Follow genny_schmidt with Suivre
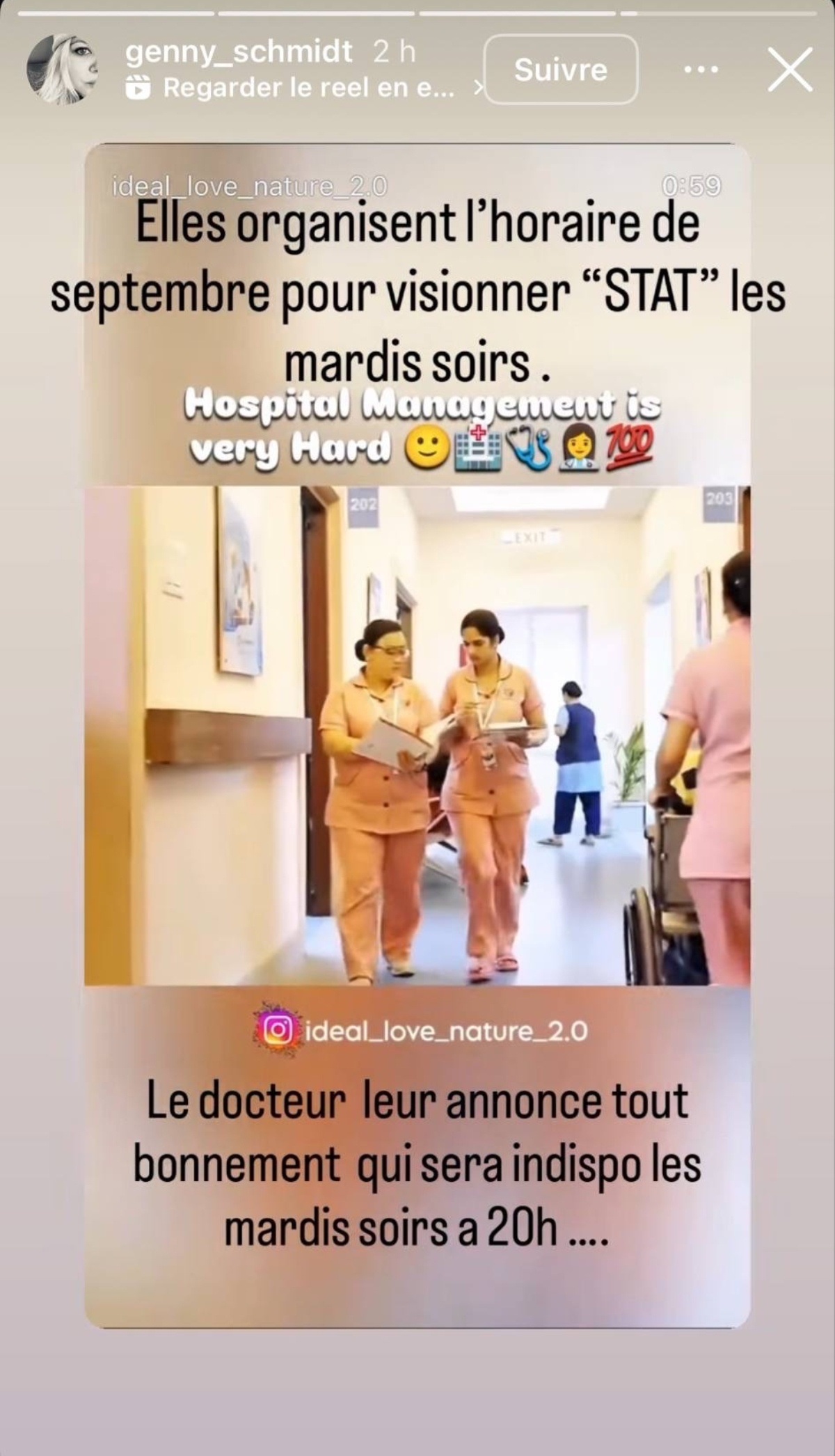Image resolution: width=835 pixels, height=1456 pixels. click(560, 70)
